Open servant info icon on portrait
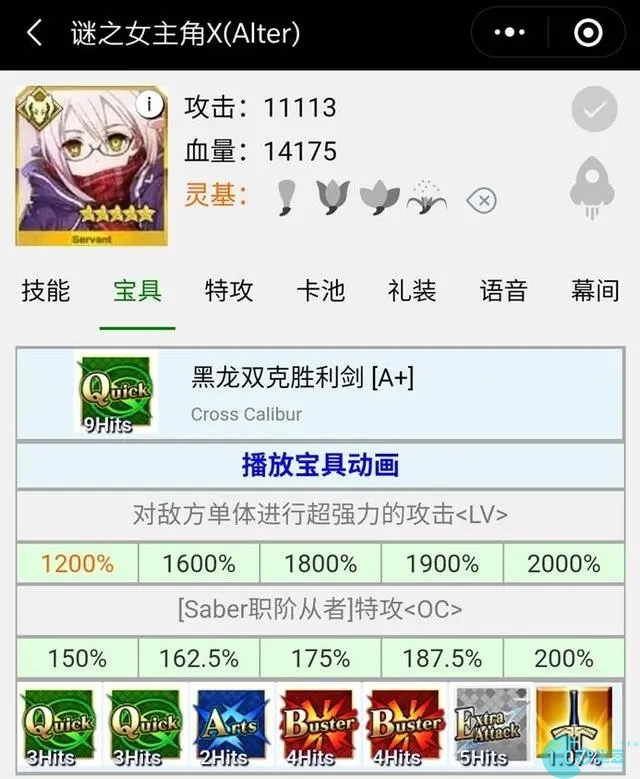Image resolution: width=640 pixels, height=779 pixels. click(x=149, y=103)
